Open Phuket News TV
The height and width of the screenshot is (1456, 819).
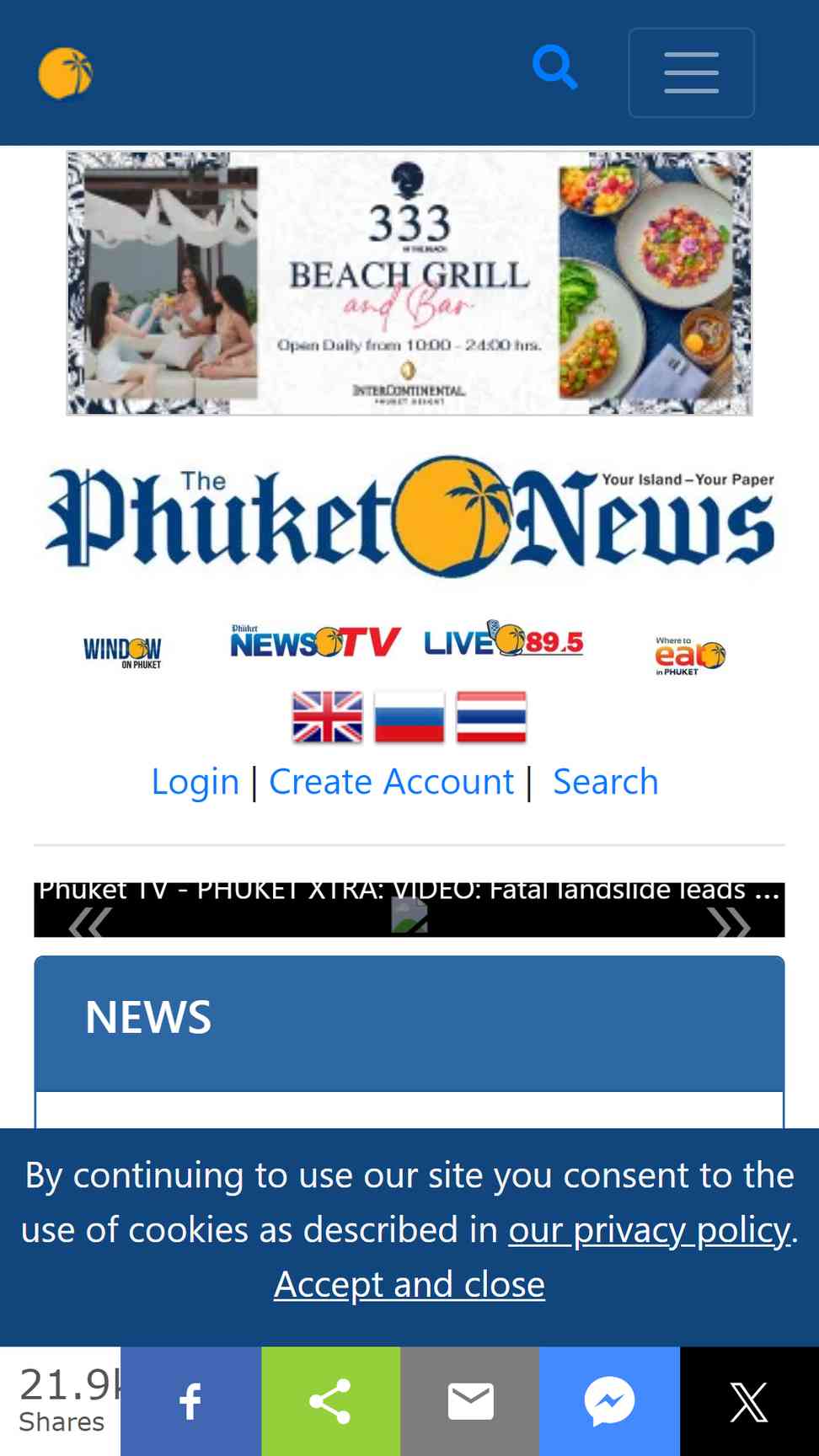point(315,643)
